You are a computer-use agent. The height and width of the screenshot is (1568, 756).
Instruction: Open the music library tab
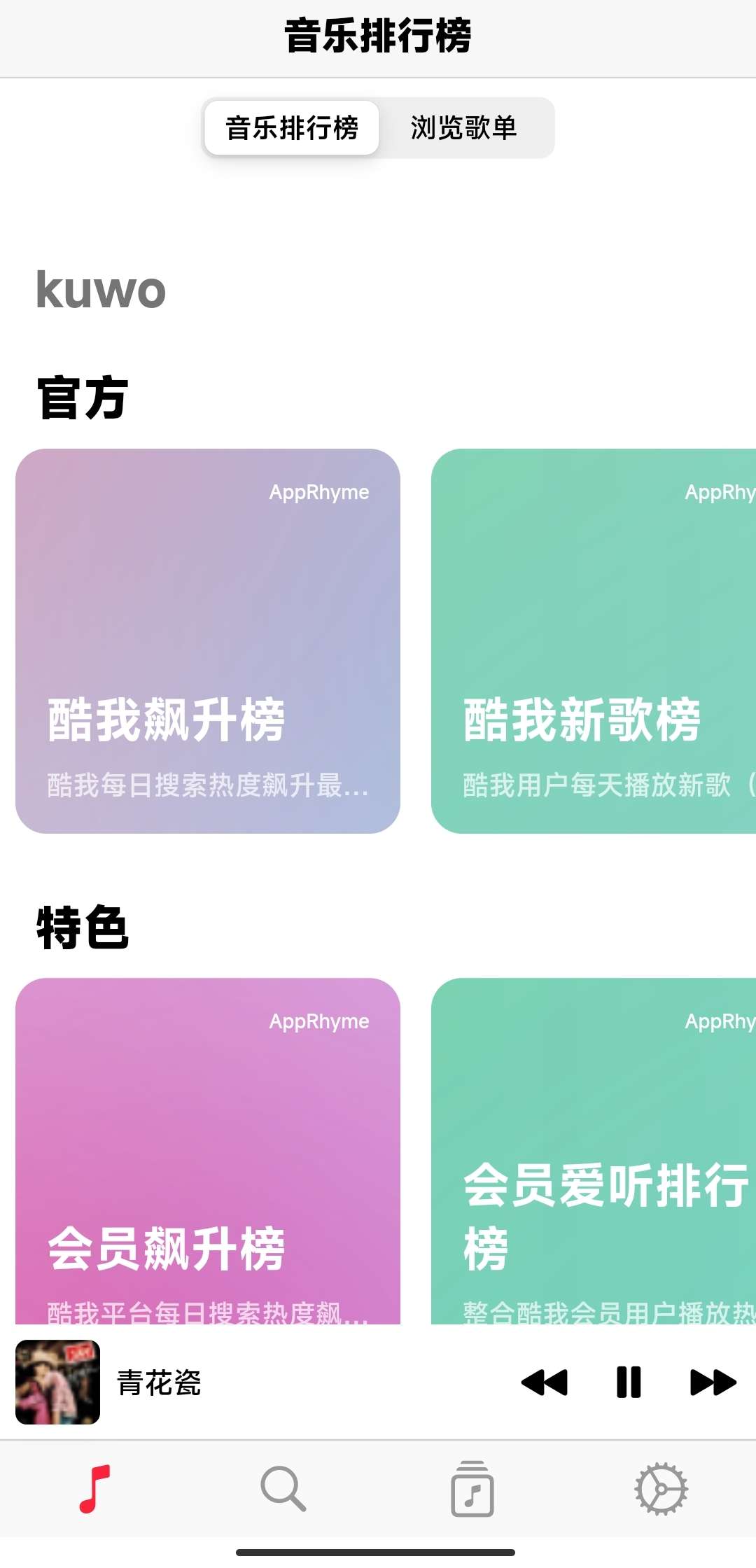472,1489
